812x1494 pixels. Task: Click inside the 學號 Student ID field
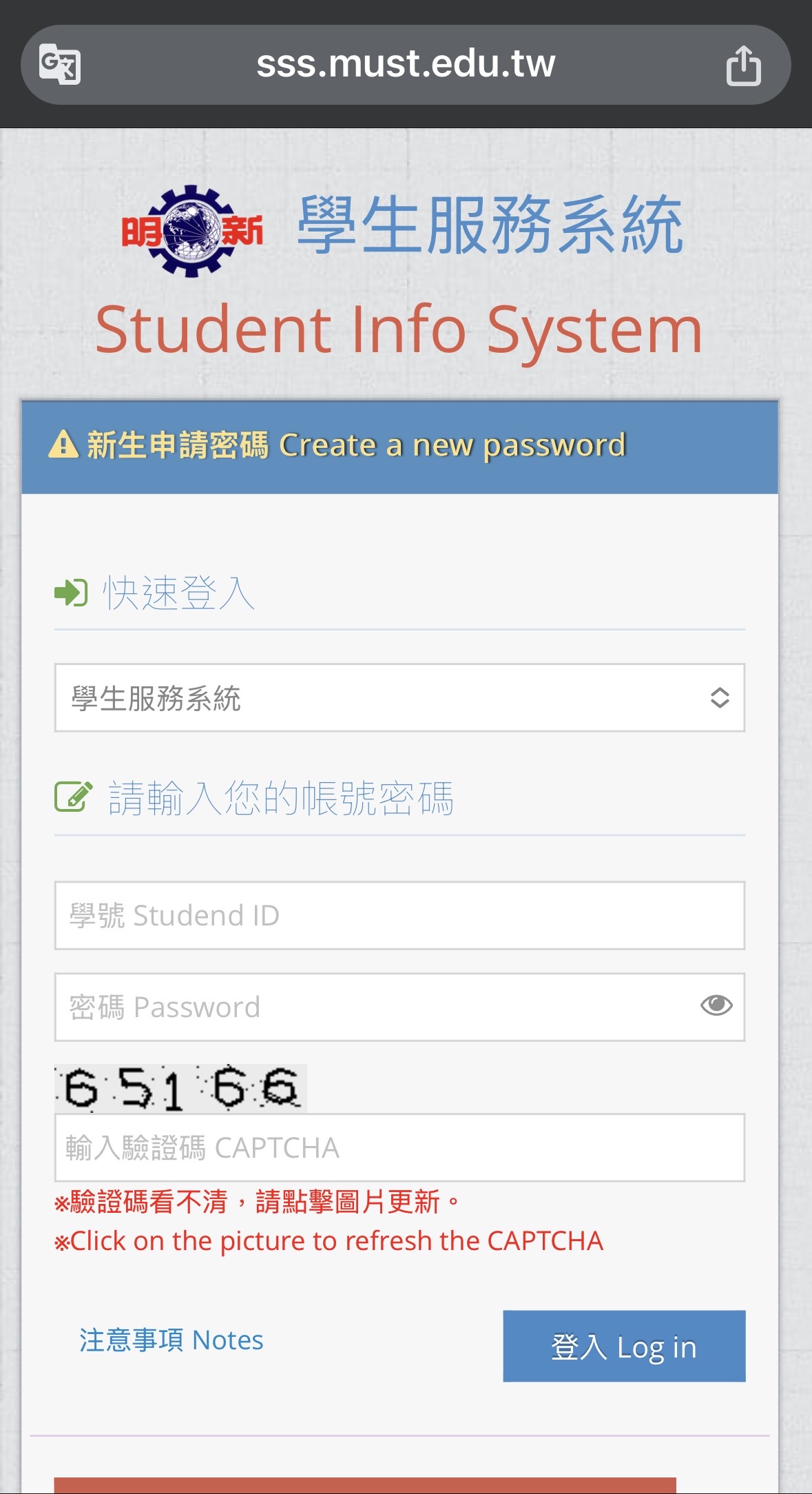(399, 916)
